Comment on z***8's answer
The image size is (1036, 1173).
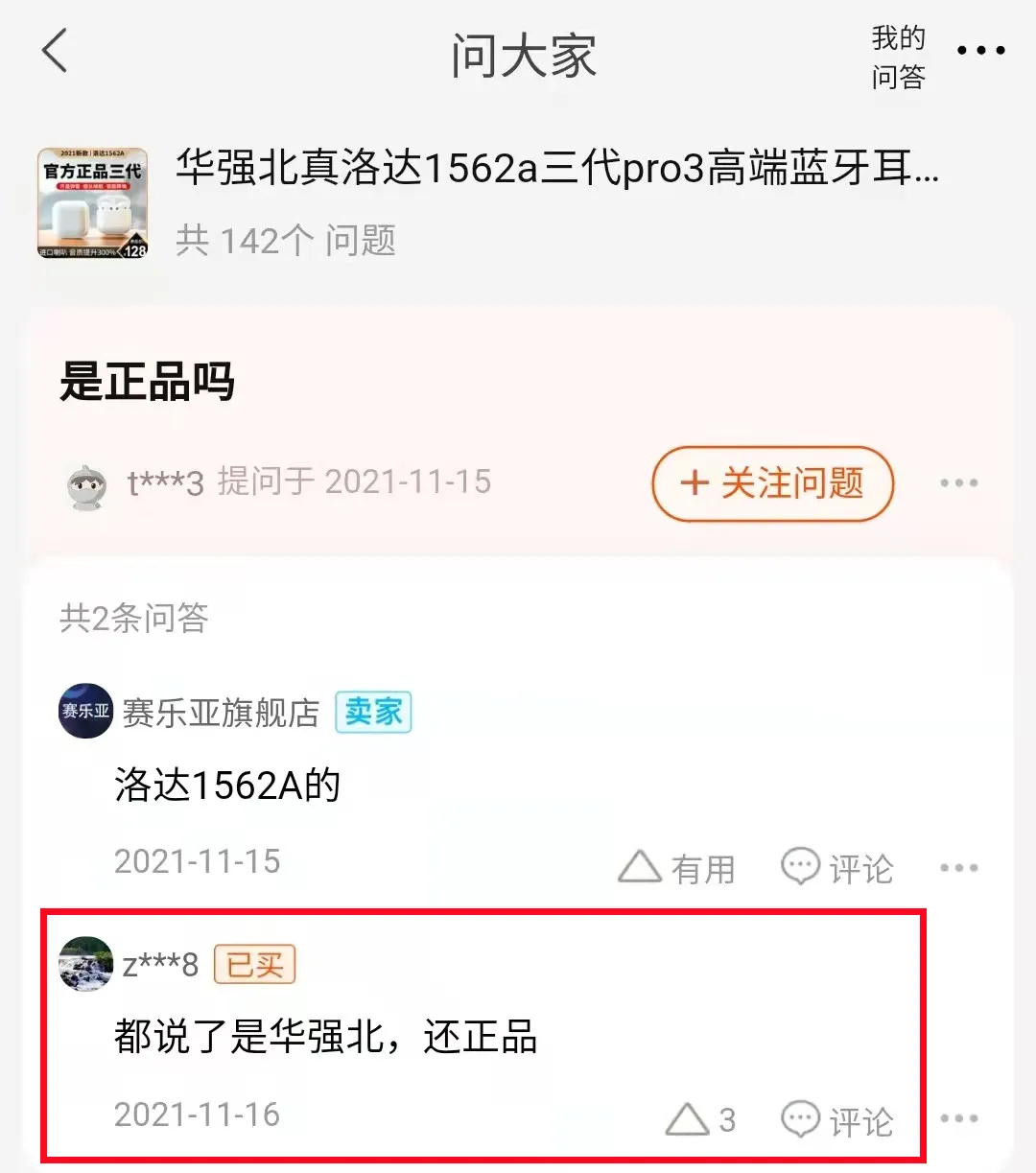(x=836, y=1119)
